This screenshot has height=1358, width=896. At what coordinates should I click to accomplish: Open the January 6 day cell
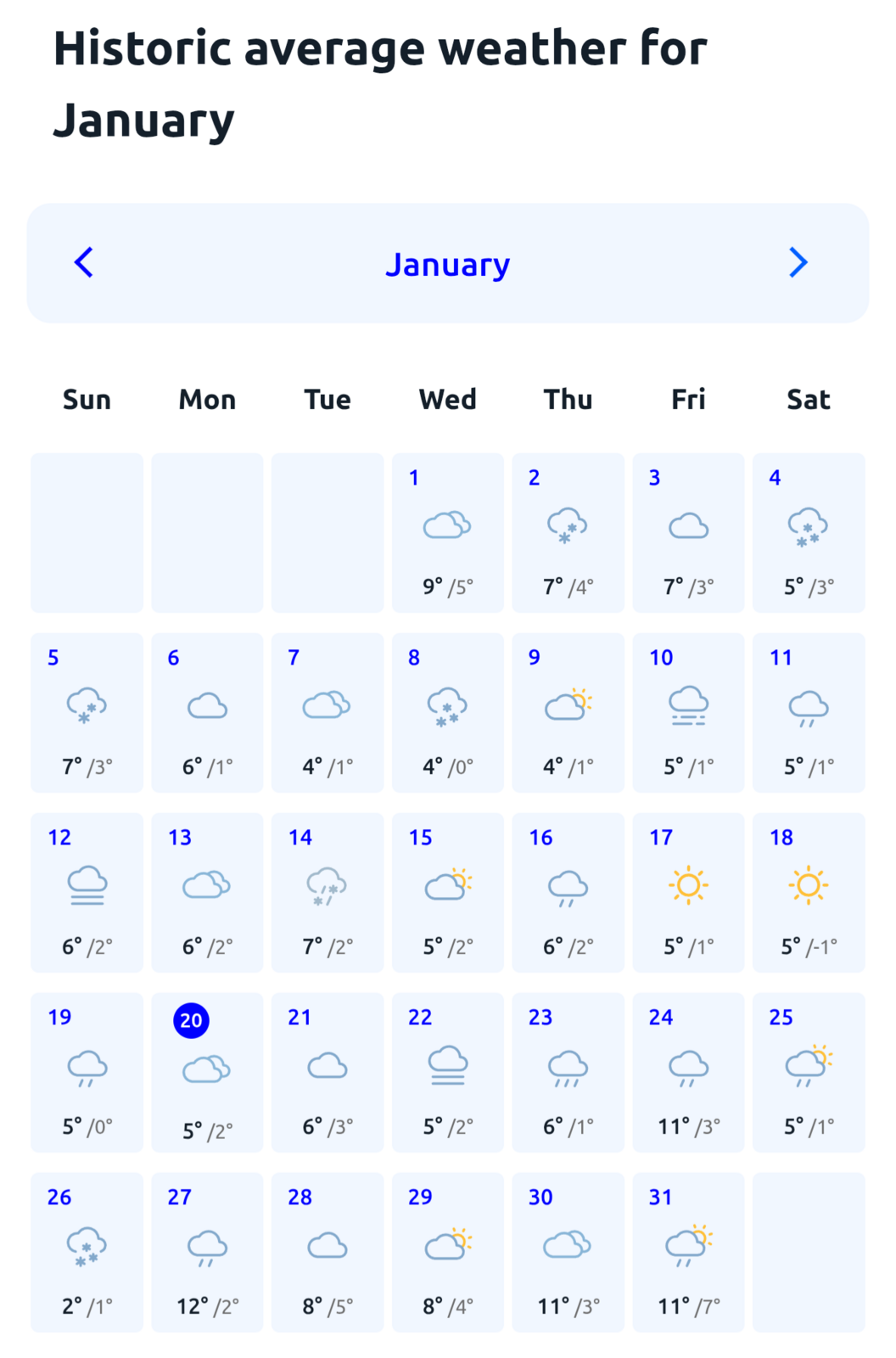tap(207, 713)
